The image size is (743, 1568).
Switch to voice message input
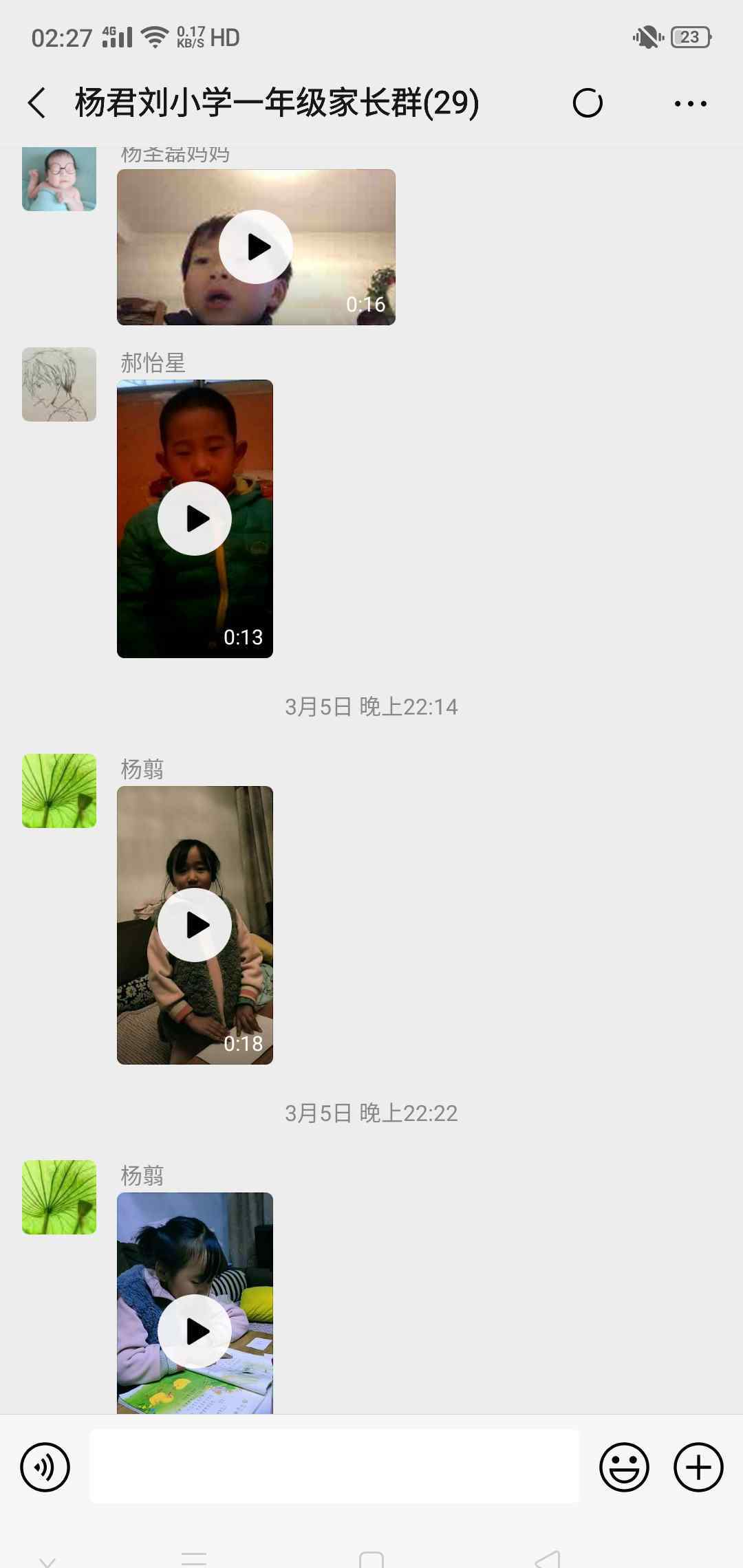pyautogui.click(x=45, y=1468)
